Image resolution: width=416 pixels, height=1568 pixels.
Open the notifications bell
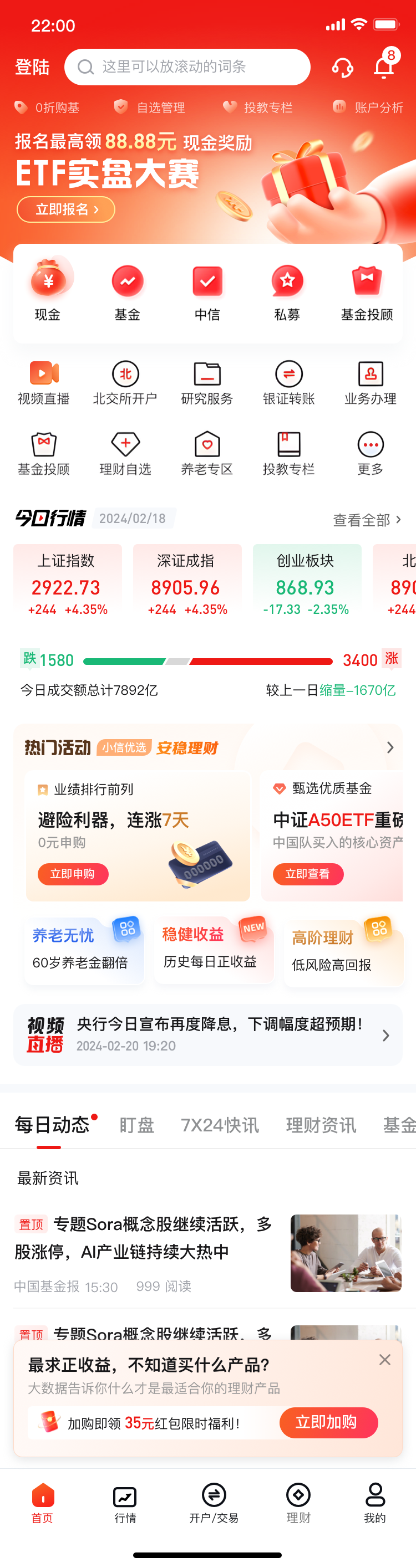384,66
